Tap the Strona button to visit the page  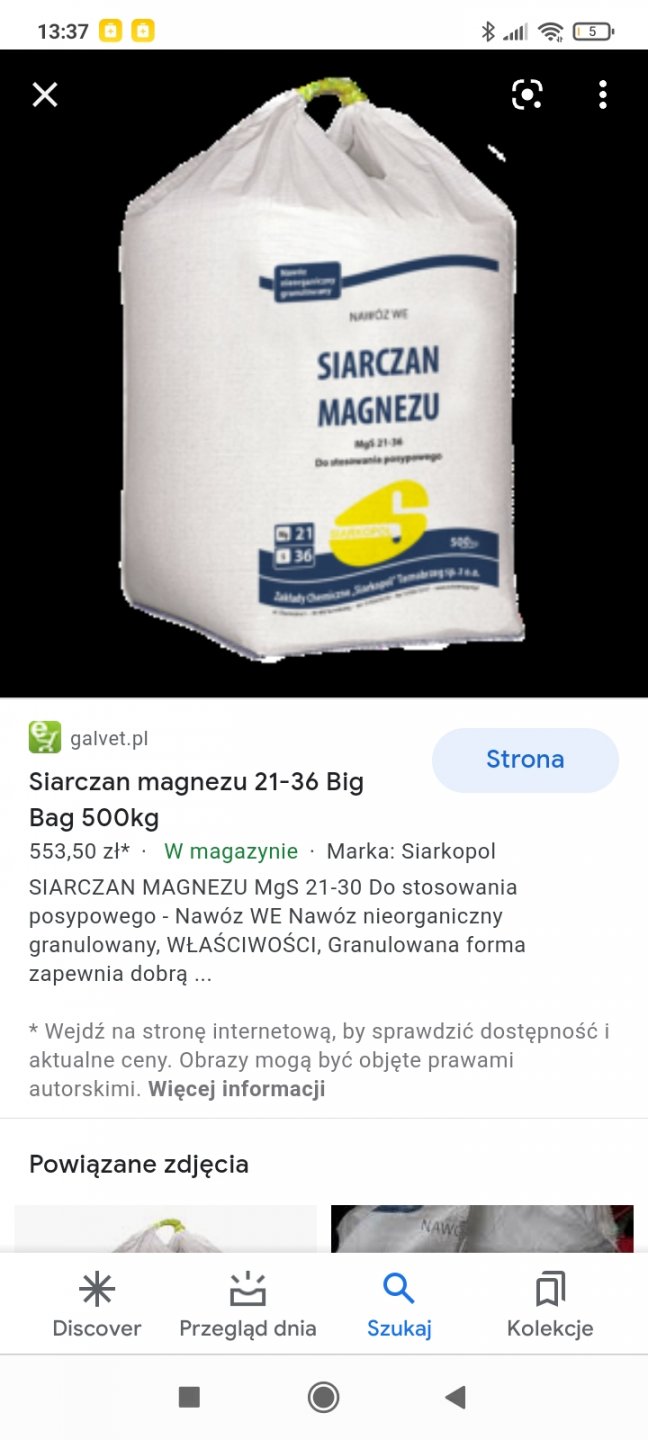pyautogui.click(x=525, y=760)
